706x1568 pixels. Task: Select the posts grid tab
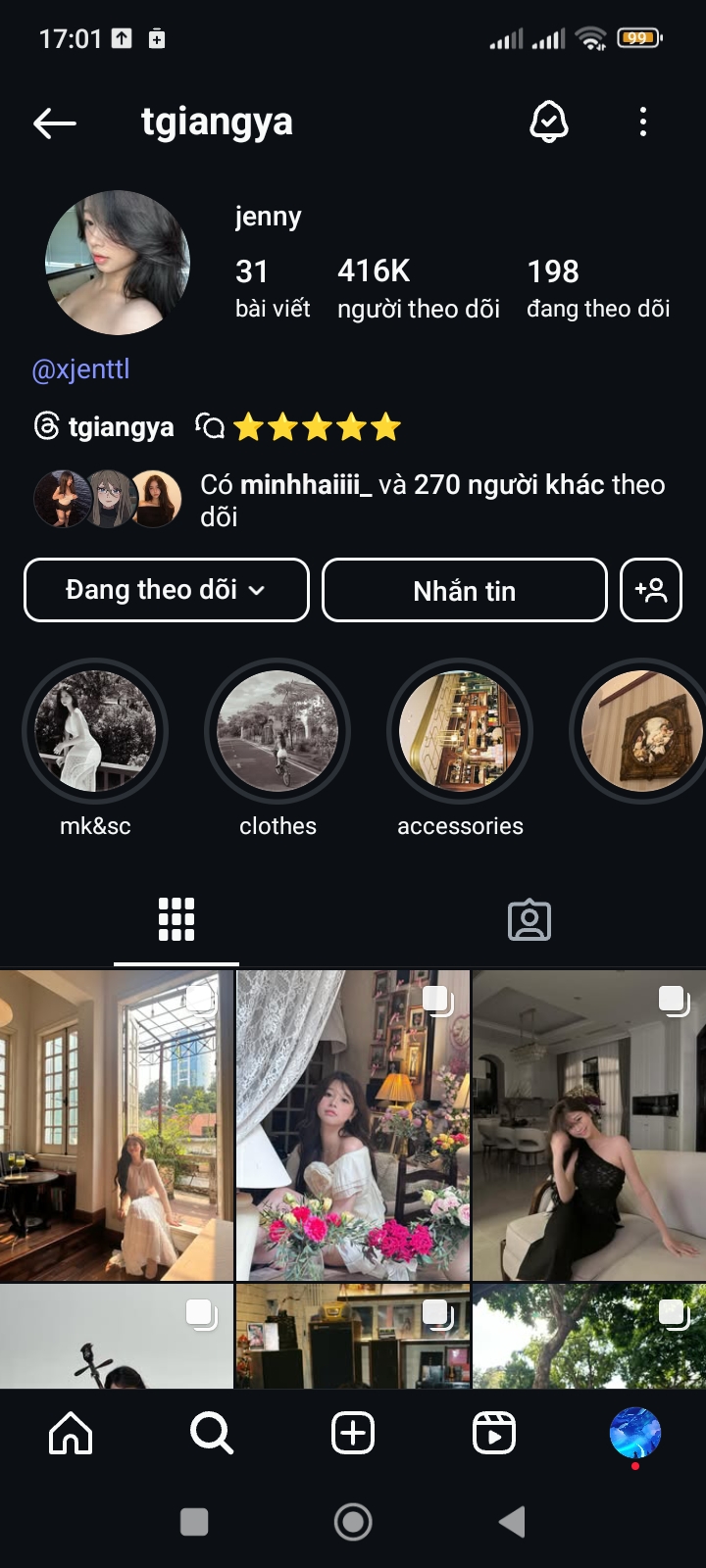176,919
